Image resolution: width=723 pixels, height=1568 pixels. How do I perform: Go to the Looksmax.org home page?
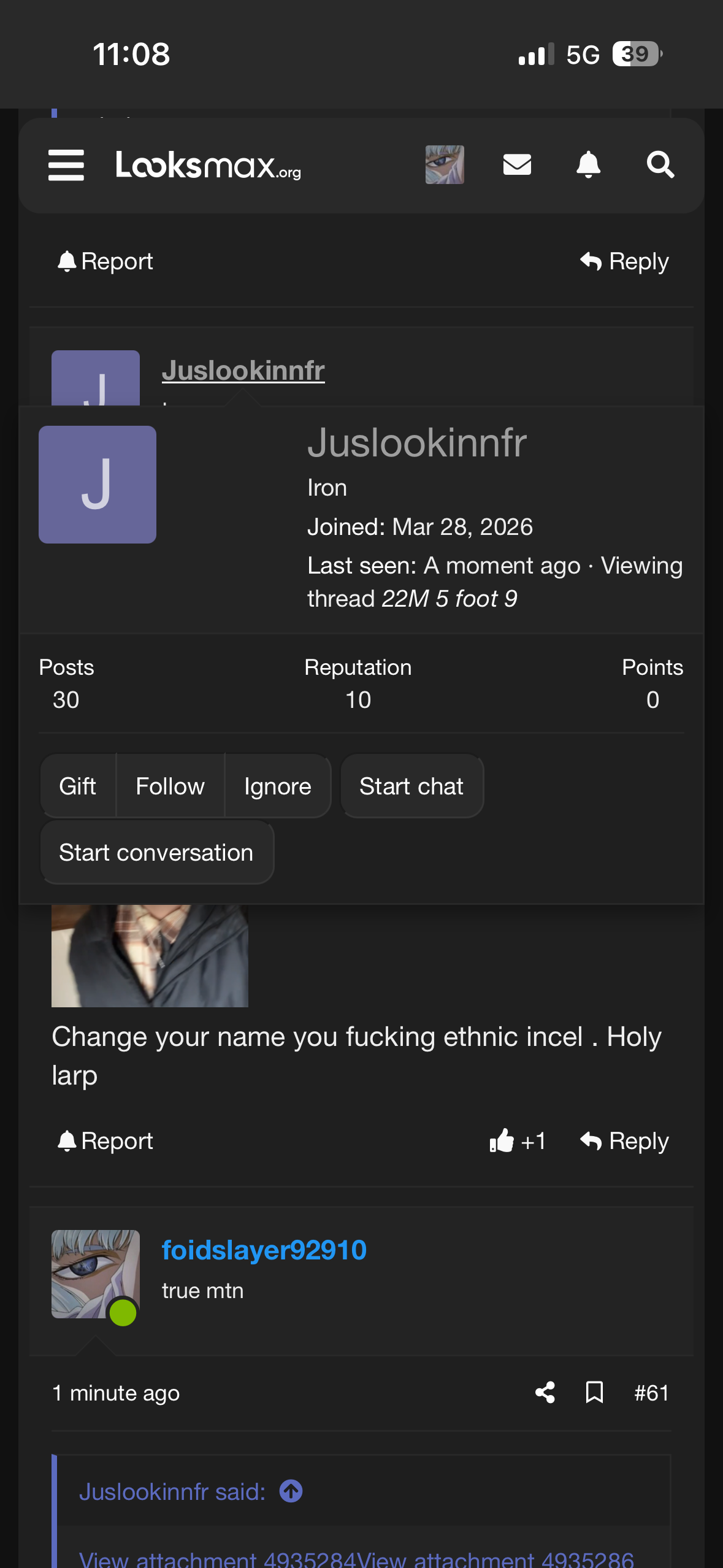point(208,165)
